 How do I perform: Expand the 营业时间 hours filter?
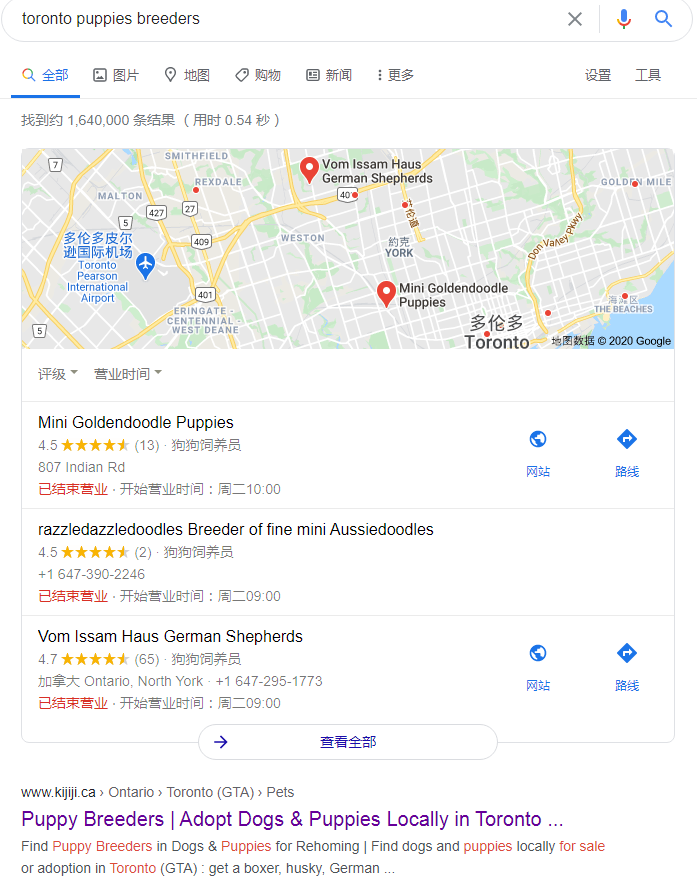[128, 374]
